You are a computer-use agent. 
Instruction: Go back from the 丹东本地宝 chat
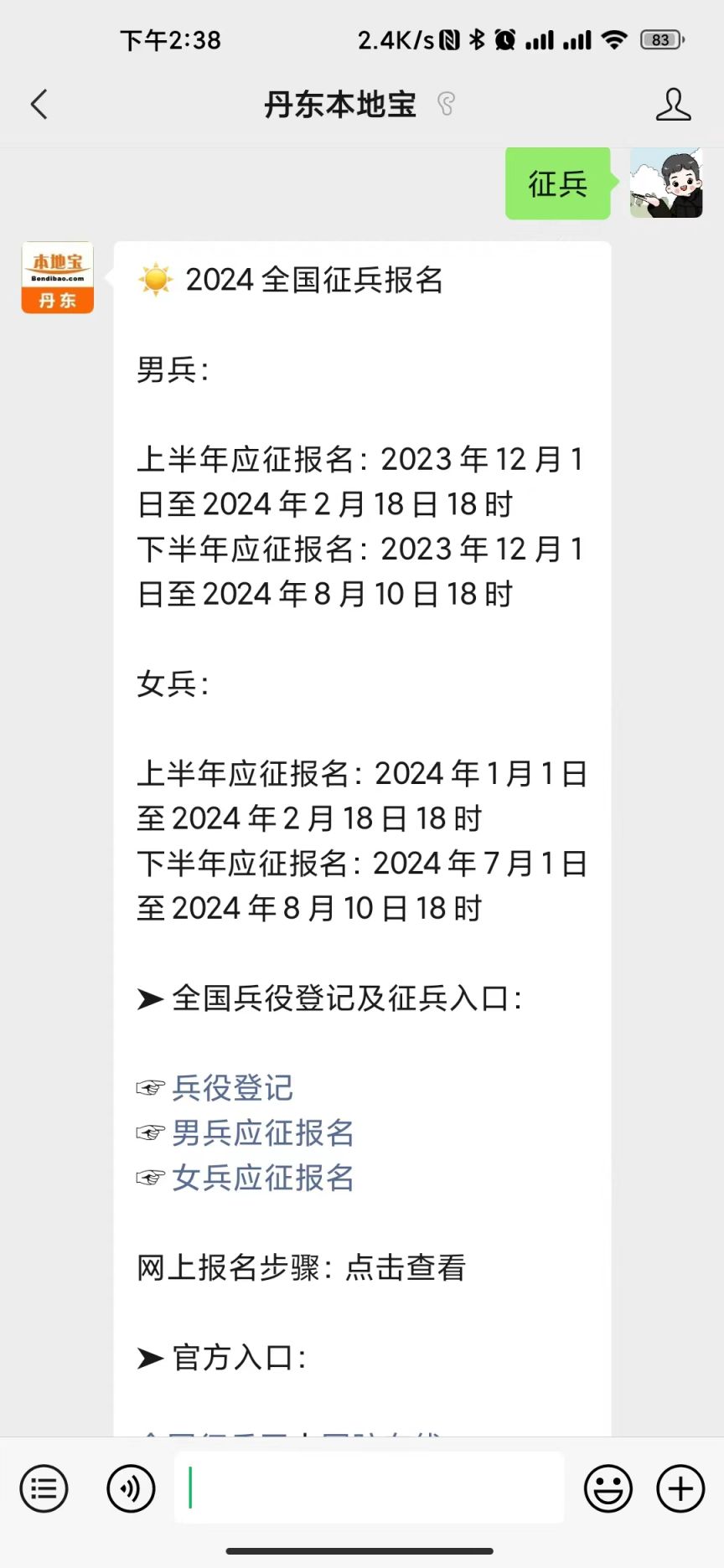click(39, 105)
